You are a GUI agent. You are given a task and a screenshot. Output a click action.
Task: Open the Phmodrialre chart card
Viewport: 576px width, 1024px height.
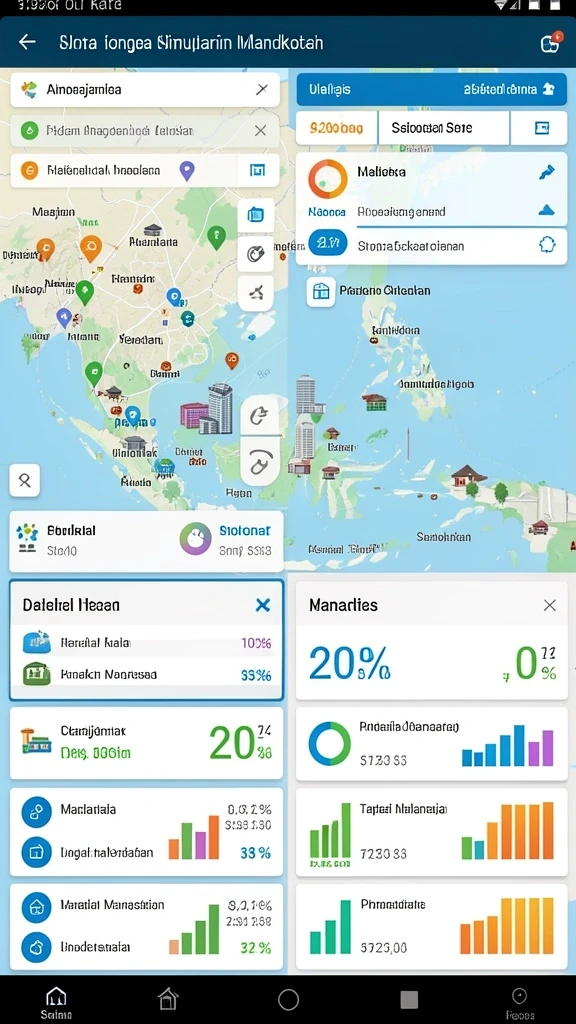(x=432, y=927)
